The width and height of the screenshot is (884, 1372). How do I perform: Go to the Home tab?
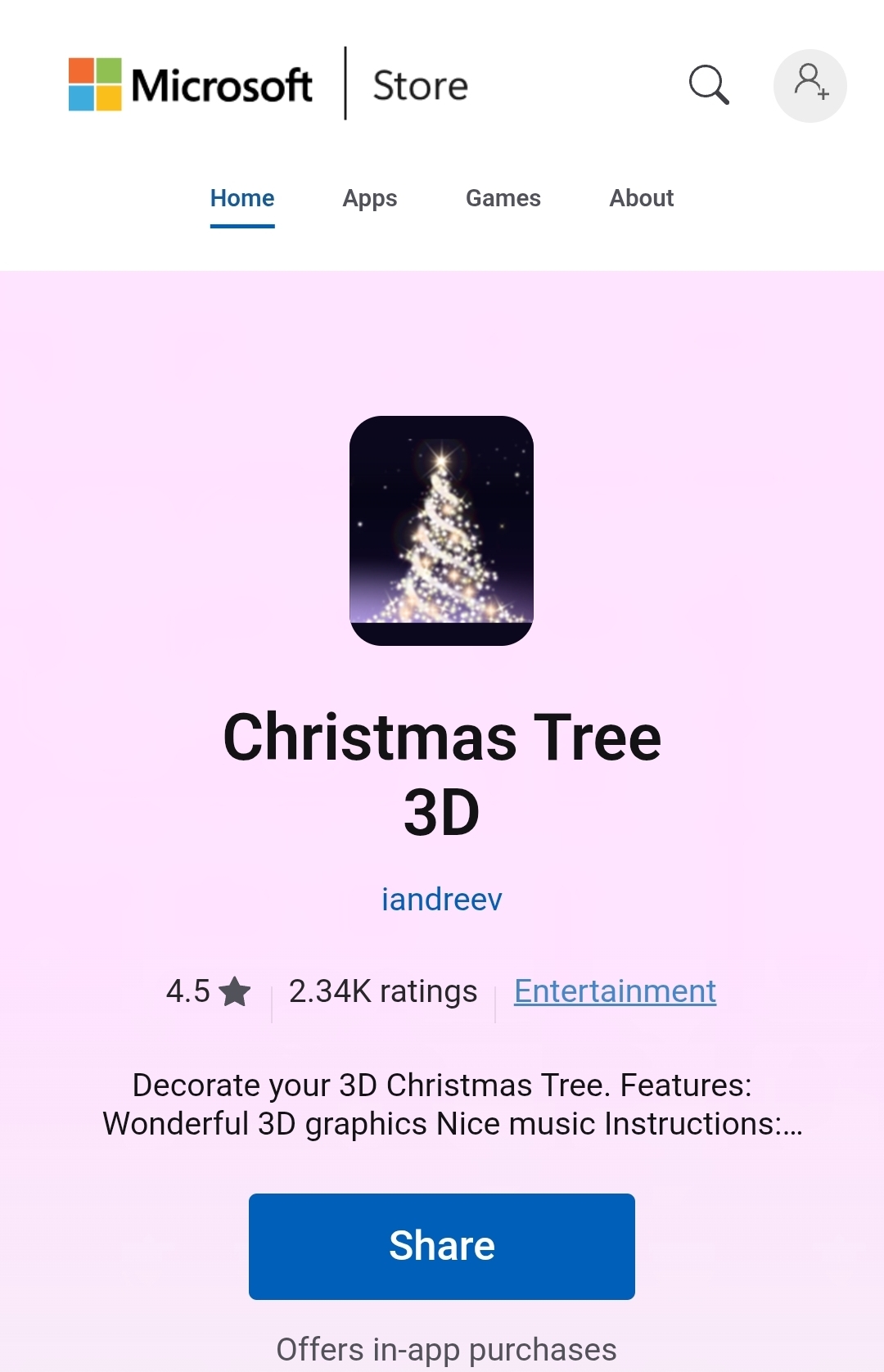(x=242, y=198)
